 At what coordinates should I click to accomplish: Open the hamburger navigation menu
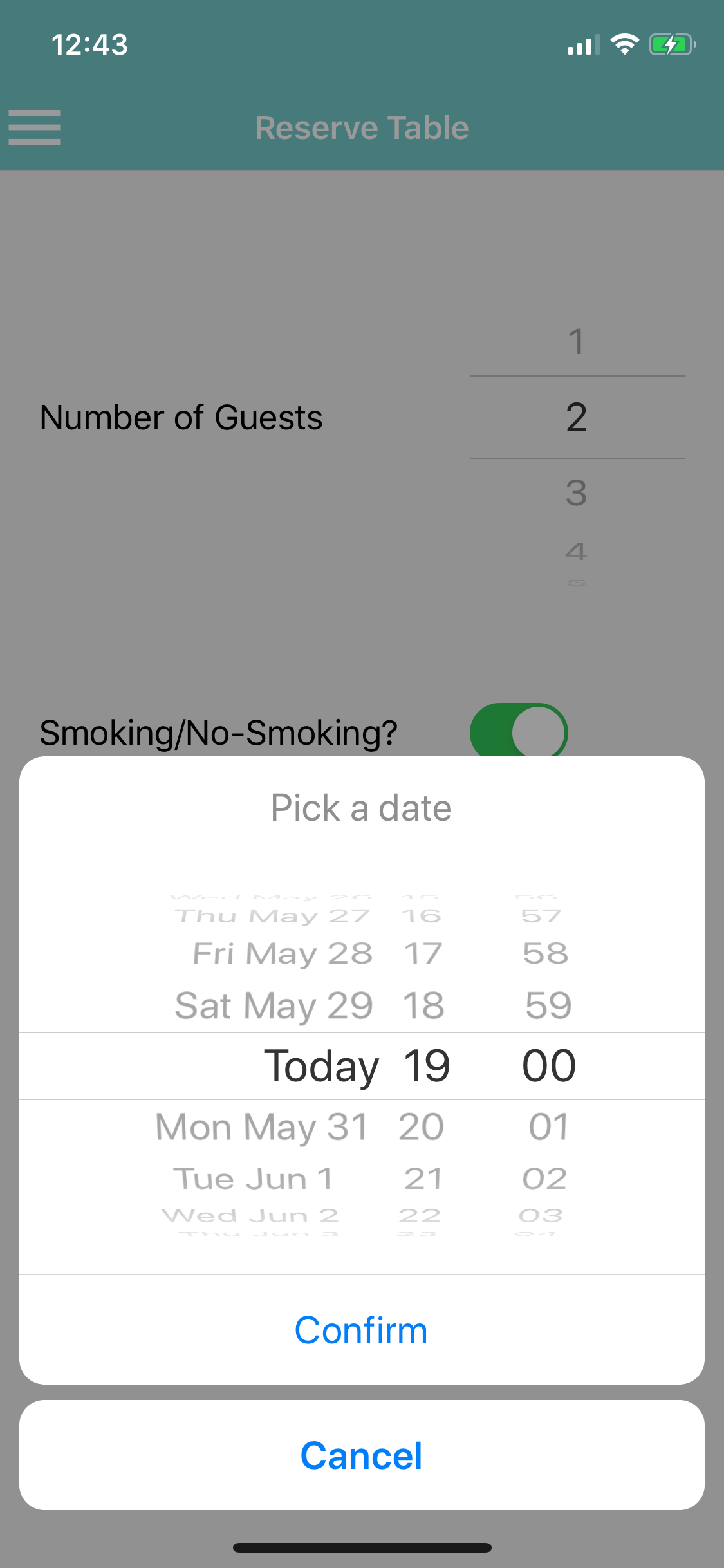click(x=35, y=127)
